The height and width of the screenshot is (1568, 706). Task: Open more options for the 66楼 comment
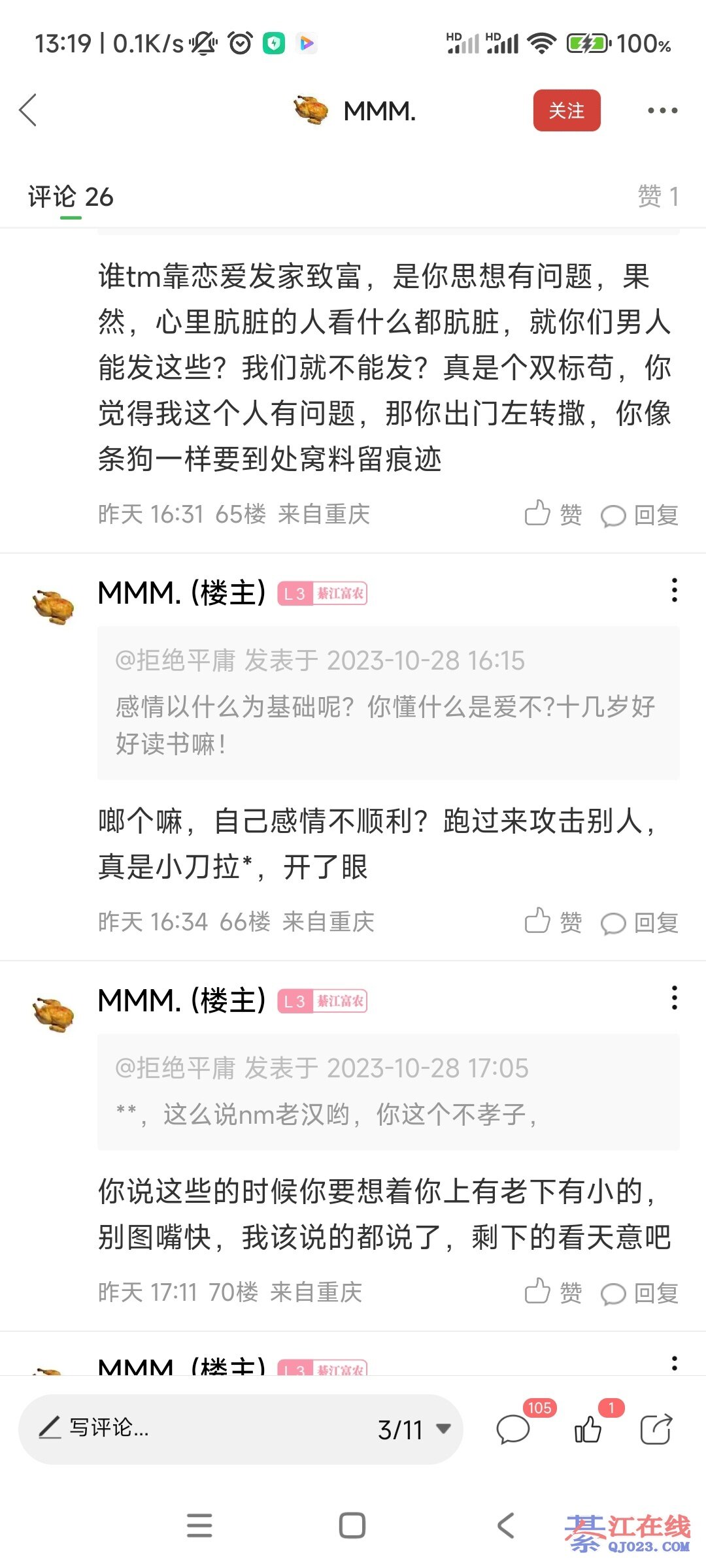tap(674, 590)
